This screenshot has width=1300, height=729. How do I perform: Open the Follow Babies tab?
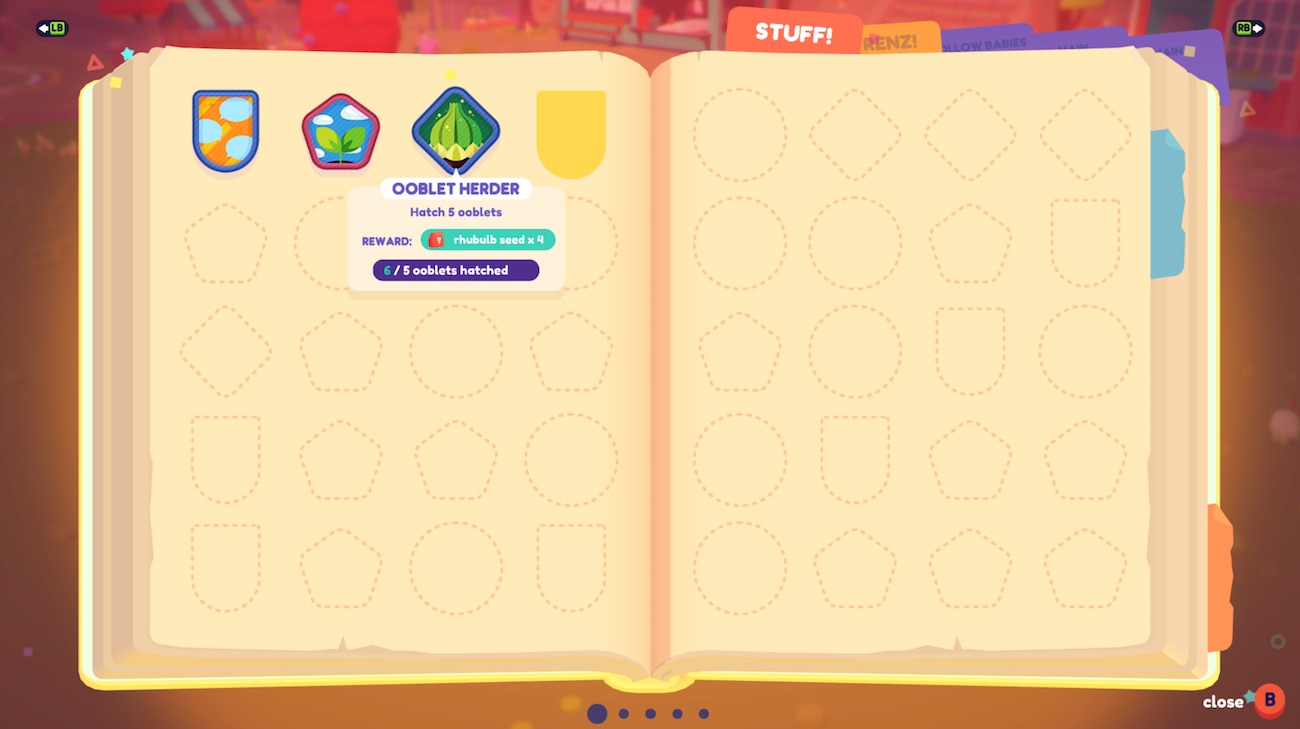click(985, 44)
